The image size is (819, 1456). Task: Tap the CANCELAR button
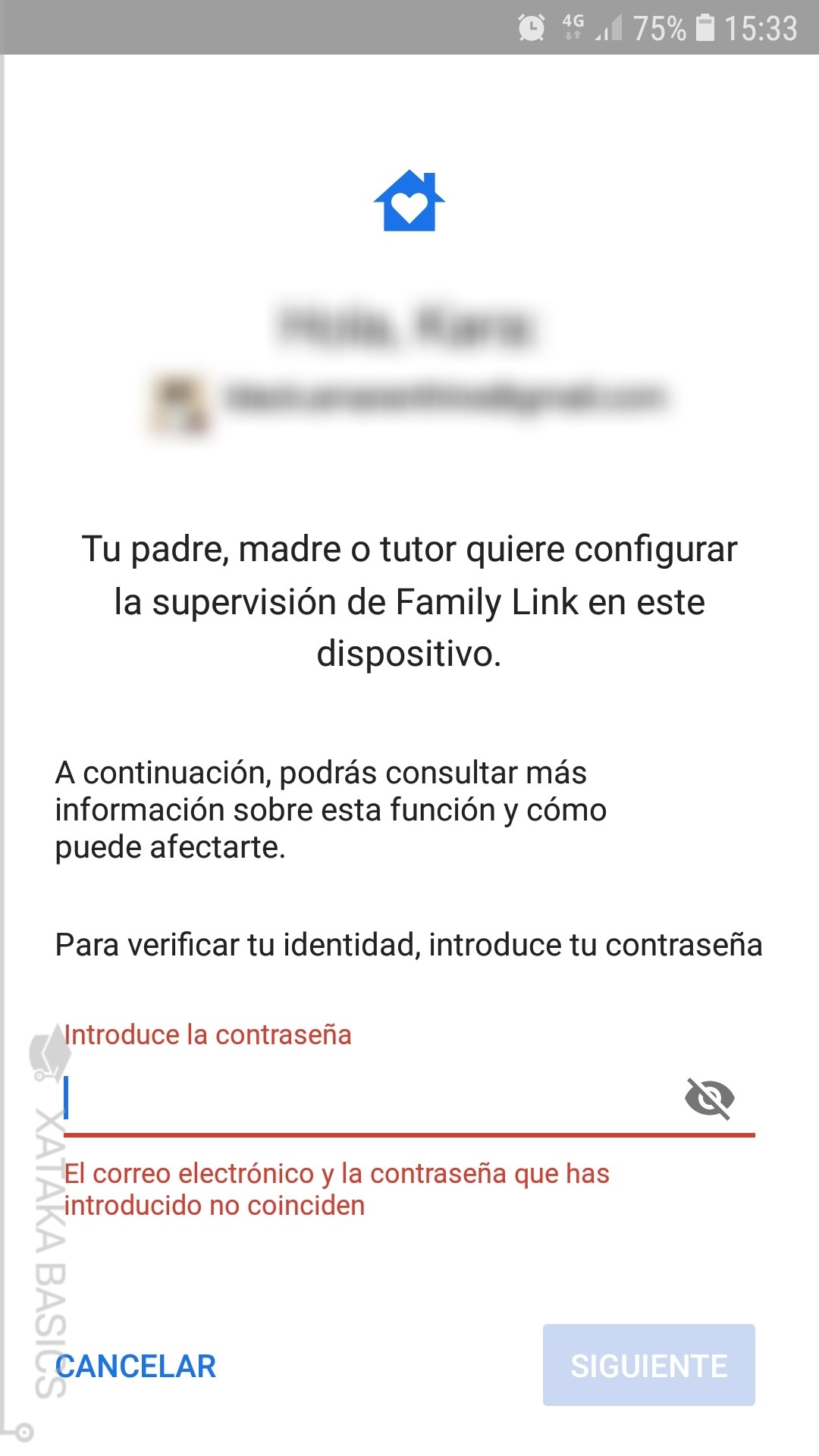[x=136, y=1367]
